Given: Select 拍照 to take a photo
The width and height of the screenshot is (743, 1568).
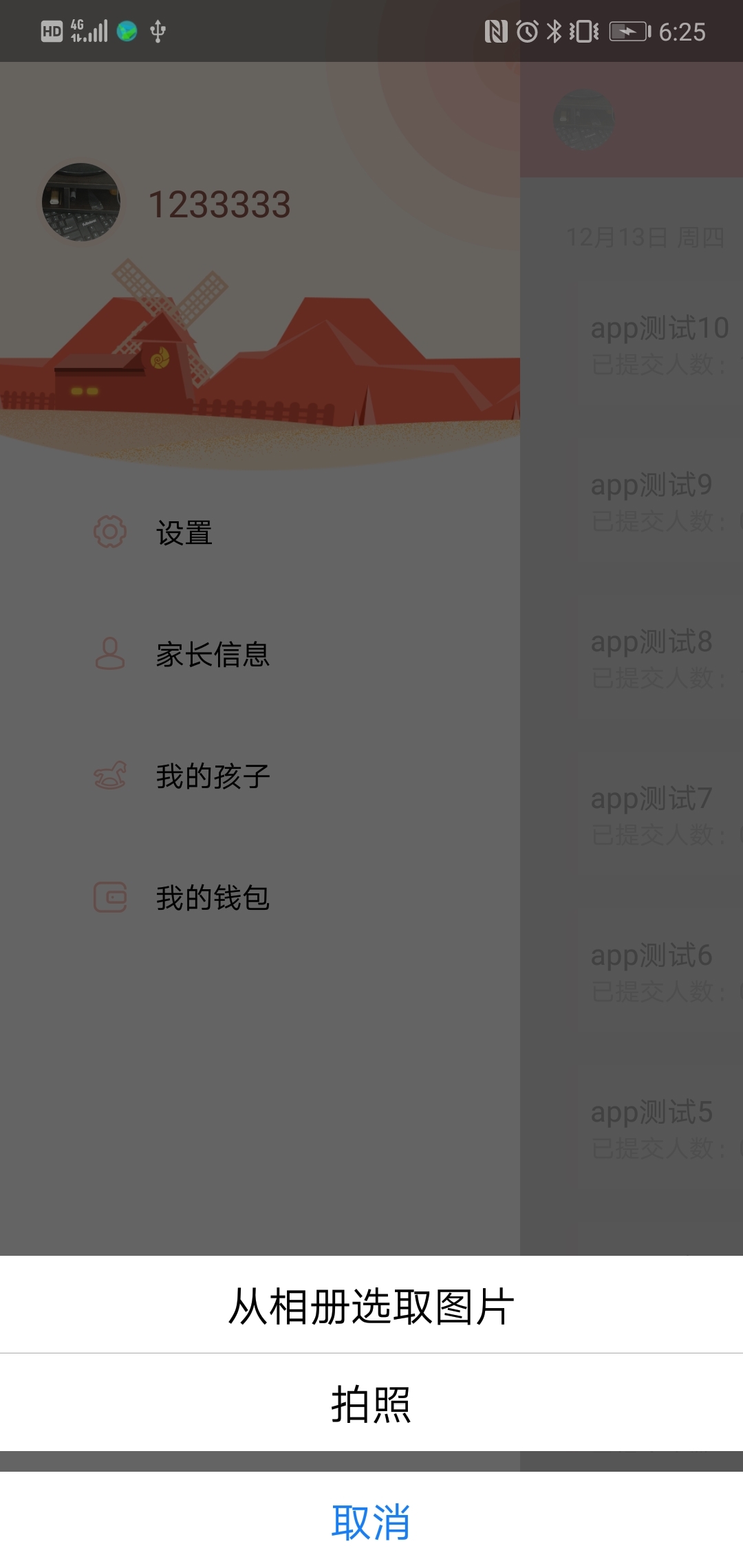Looking at the screenshot, I should [x=371, y=1403].
